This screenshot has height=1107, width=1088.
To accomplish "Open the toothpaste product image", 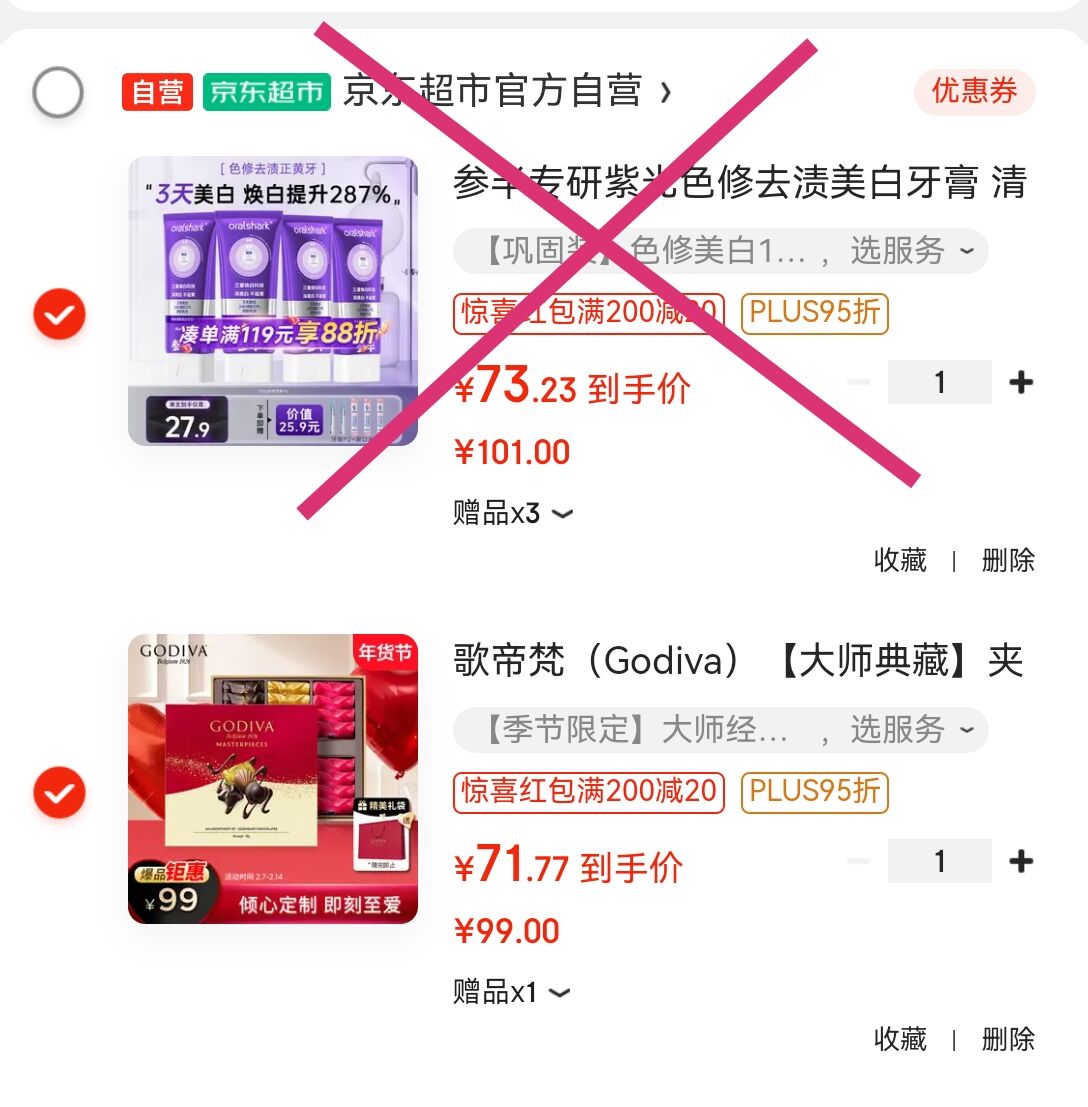I will point(273,301).
